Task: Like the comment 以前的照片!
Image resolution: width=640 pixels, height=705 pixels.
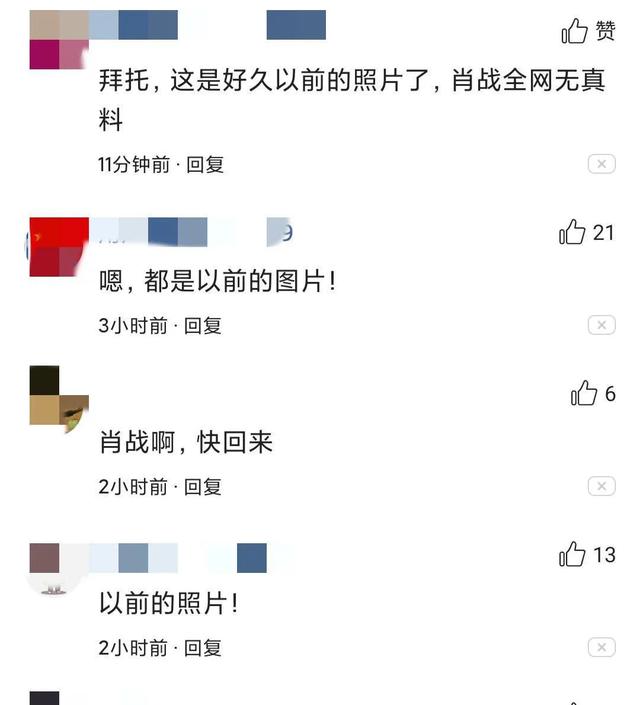Action: click(x=572, y=555)
